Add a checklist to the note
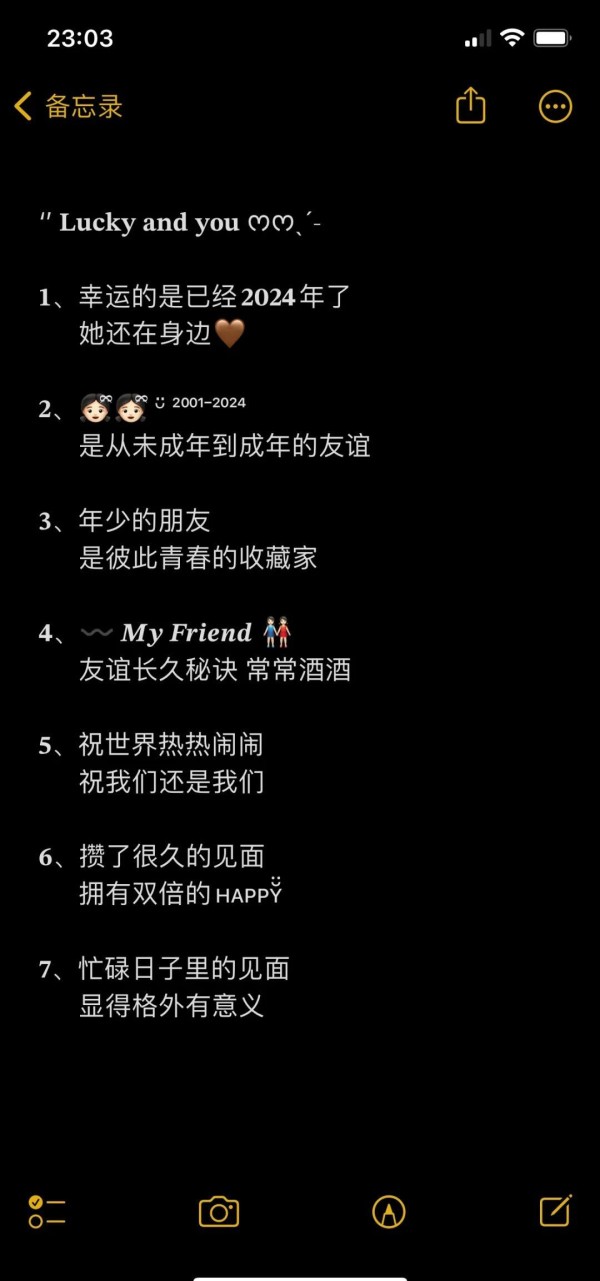The height and width of the screenshot is (1281, 600). pos(47,1211)
